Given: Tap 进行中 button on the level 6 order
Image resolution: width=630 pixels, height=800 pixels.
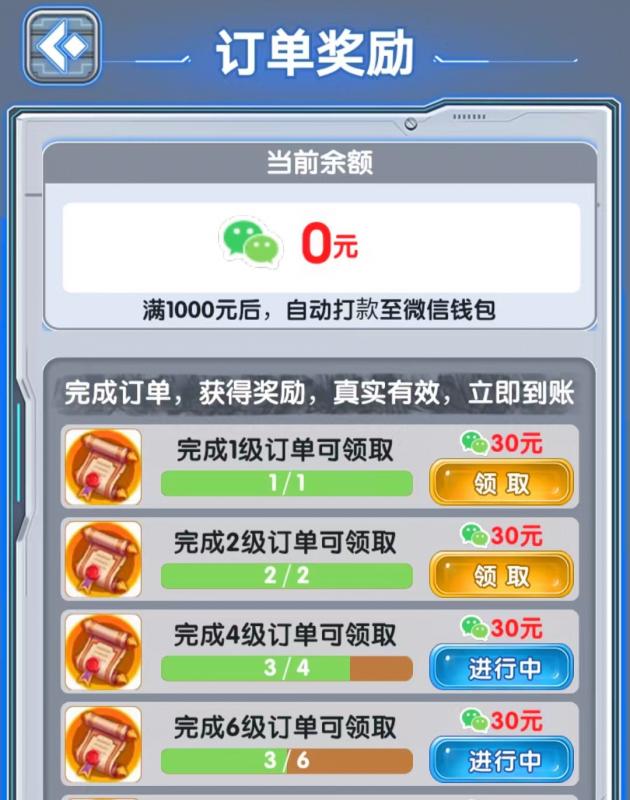Looking at the screenshot, I should click(501, 760).
